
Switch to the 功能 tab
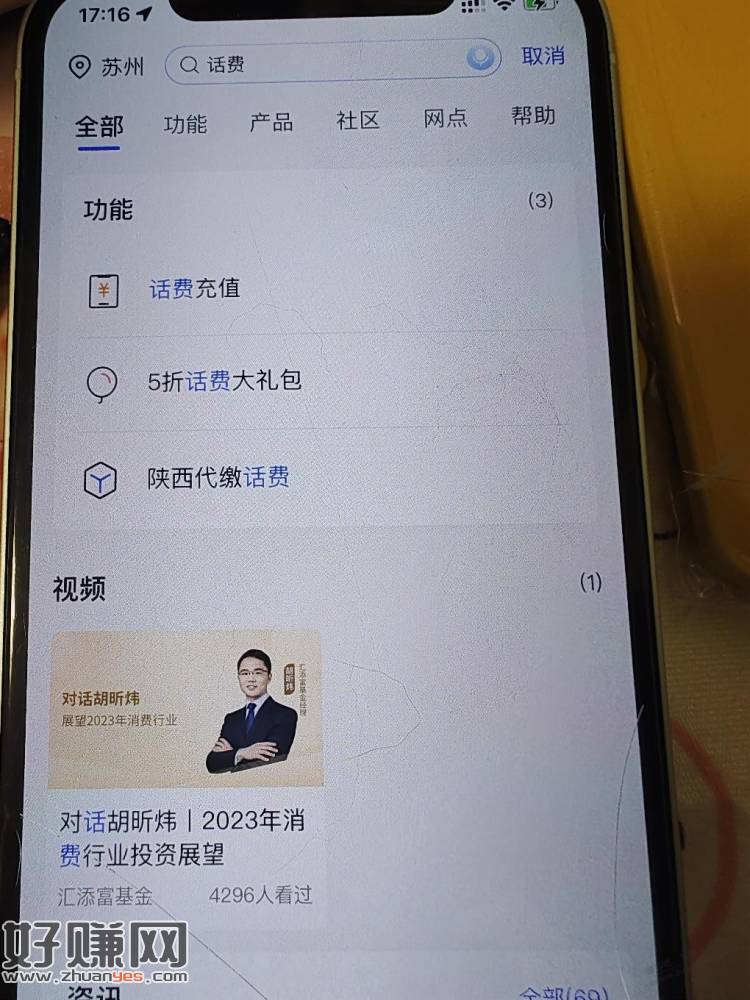185,124
